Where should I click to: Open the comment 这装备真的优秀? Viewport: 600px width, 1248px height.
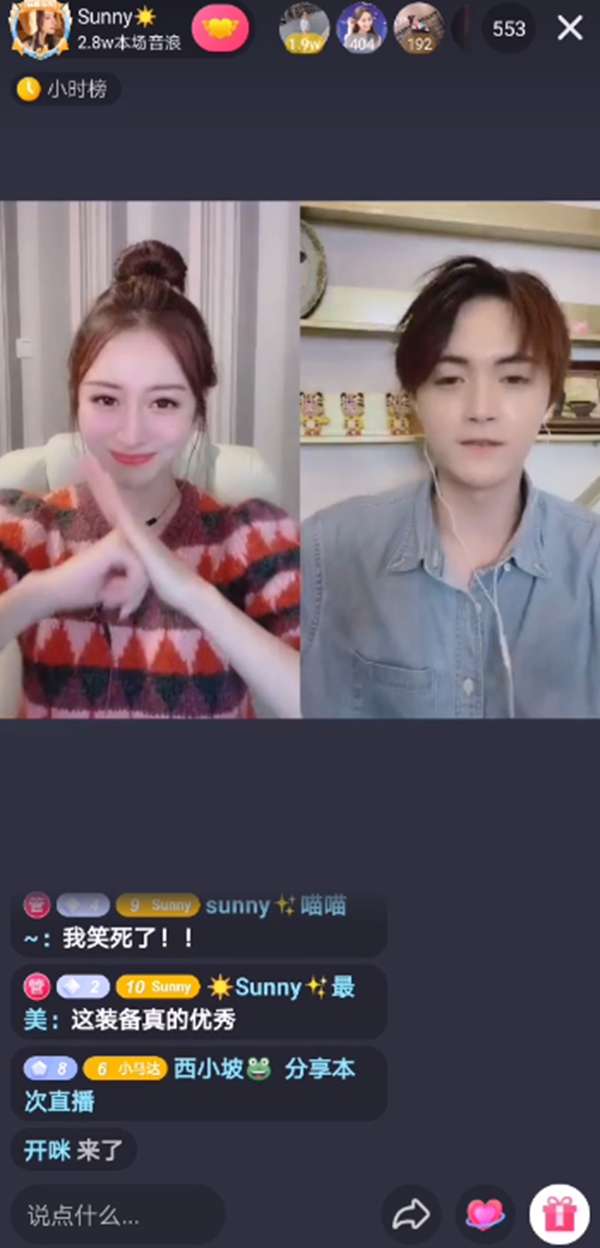point(200,1004)
